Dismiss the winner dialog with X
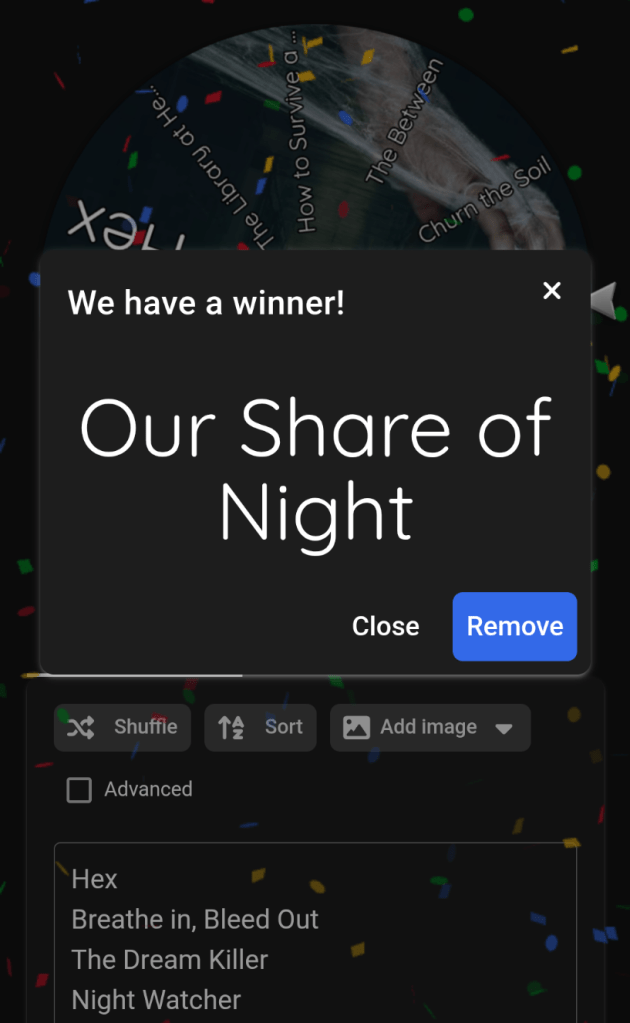Viewport: 630px width, 1023px height. point(551,291)
